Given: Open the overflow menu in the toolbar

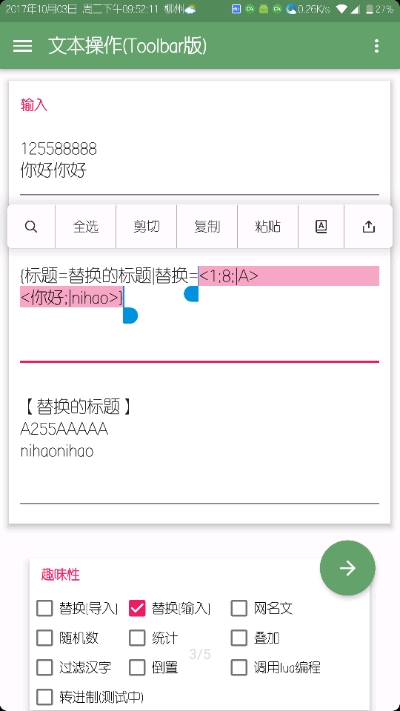Looking at the screenshot, I should click(x=376, y=46).
